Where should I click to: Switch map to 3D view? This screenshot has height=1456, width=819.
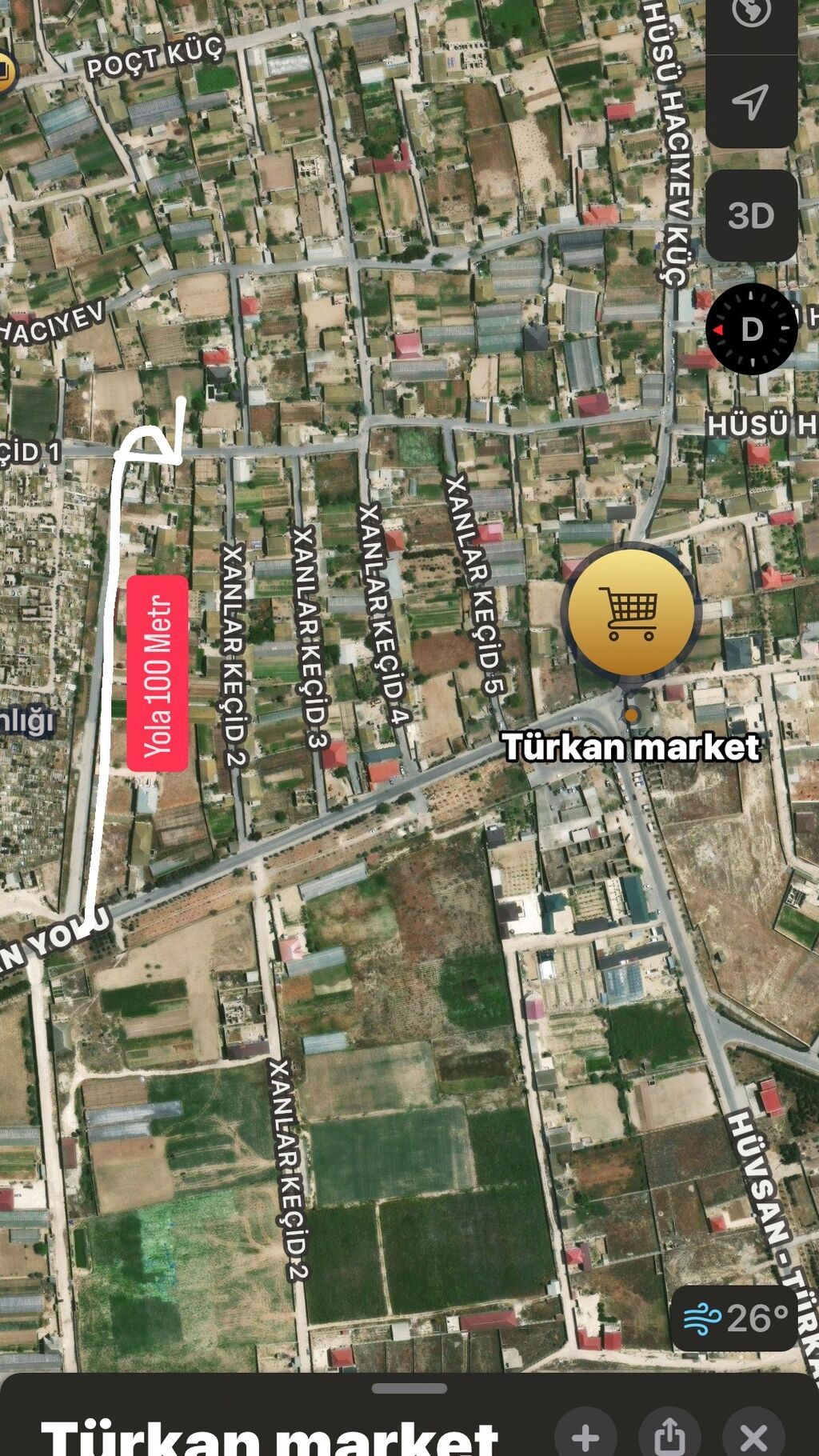coord(750,215)
